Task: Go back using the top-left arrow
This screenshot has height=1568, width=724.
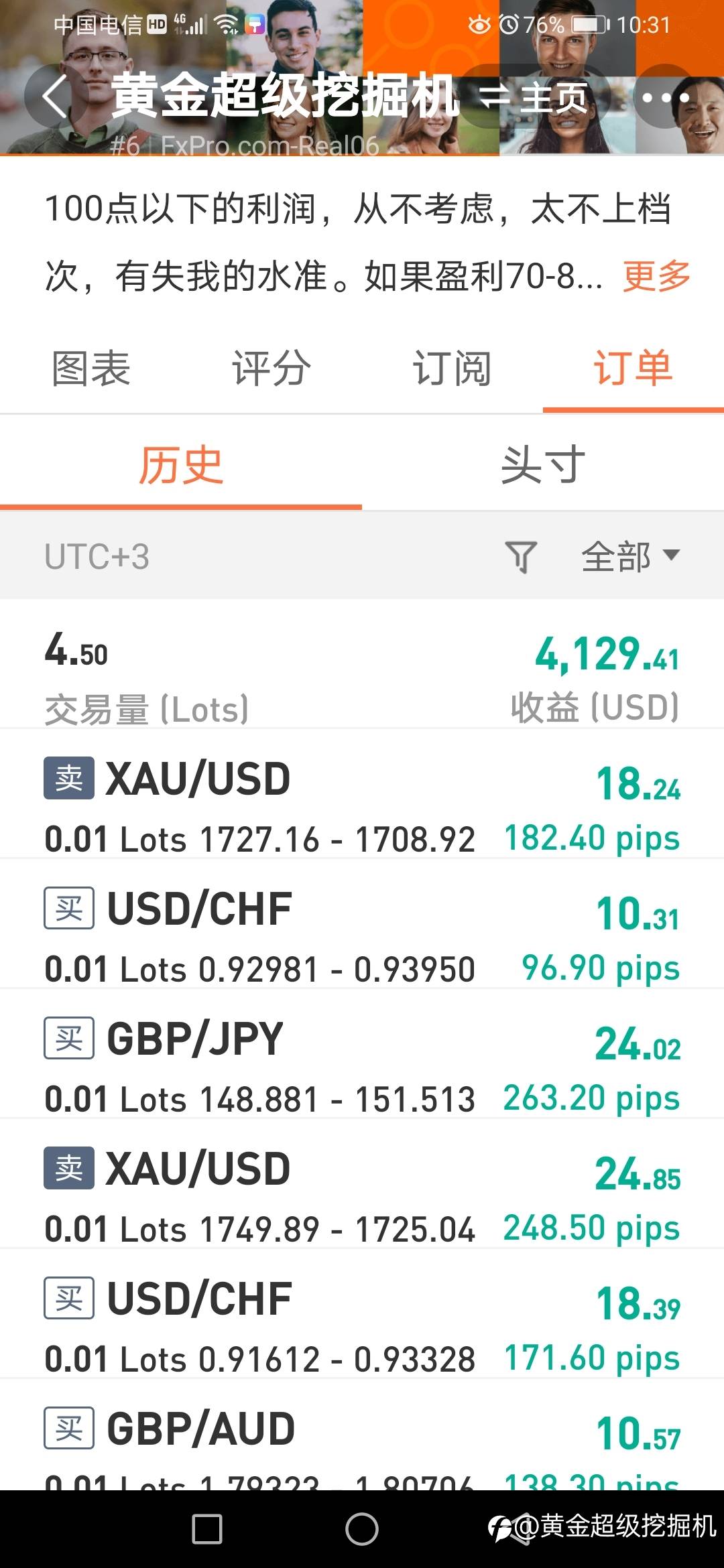Action: [55, 97]
